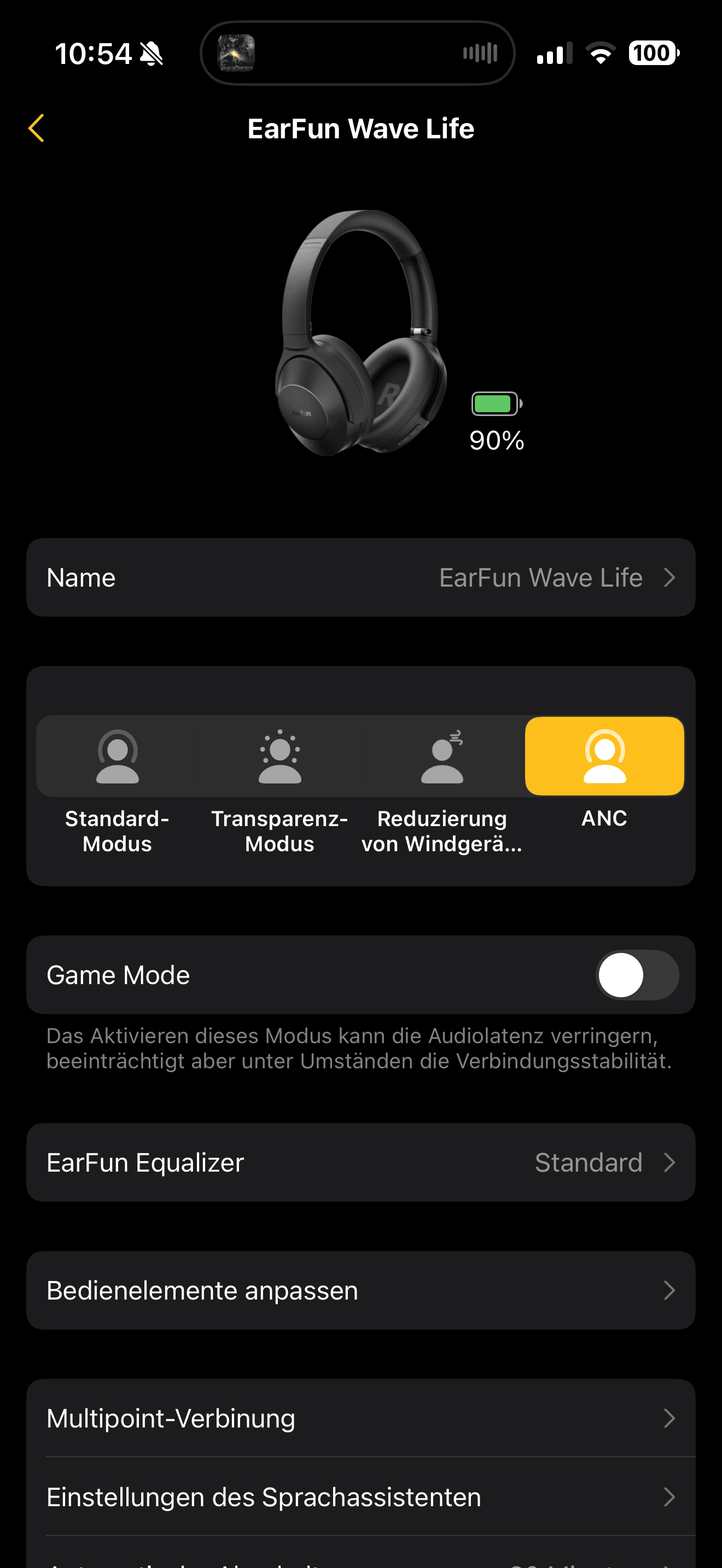Viewport: 722px width, 1568px height.
Task: Choose Reduzierung von Windgeräuschen mode
Action: point(442,757)
